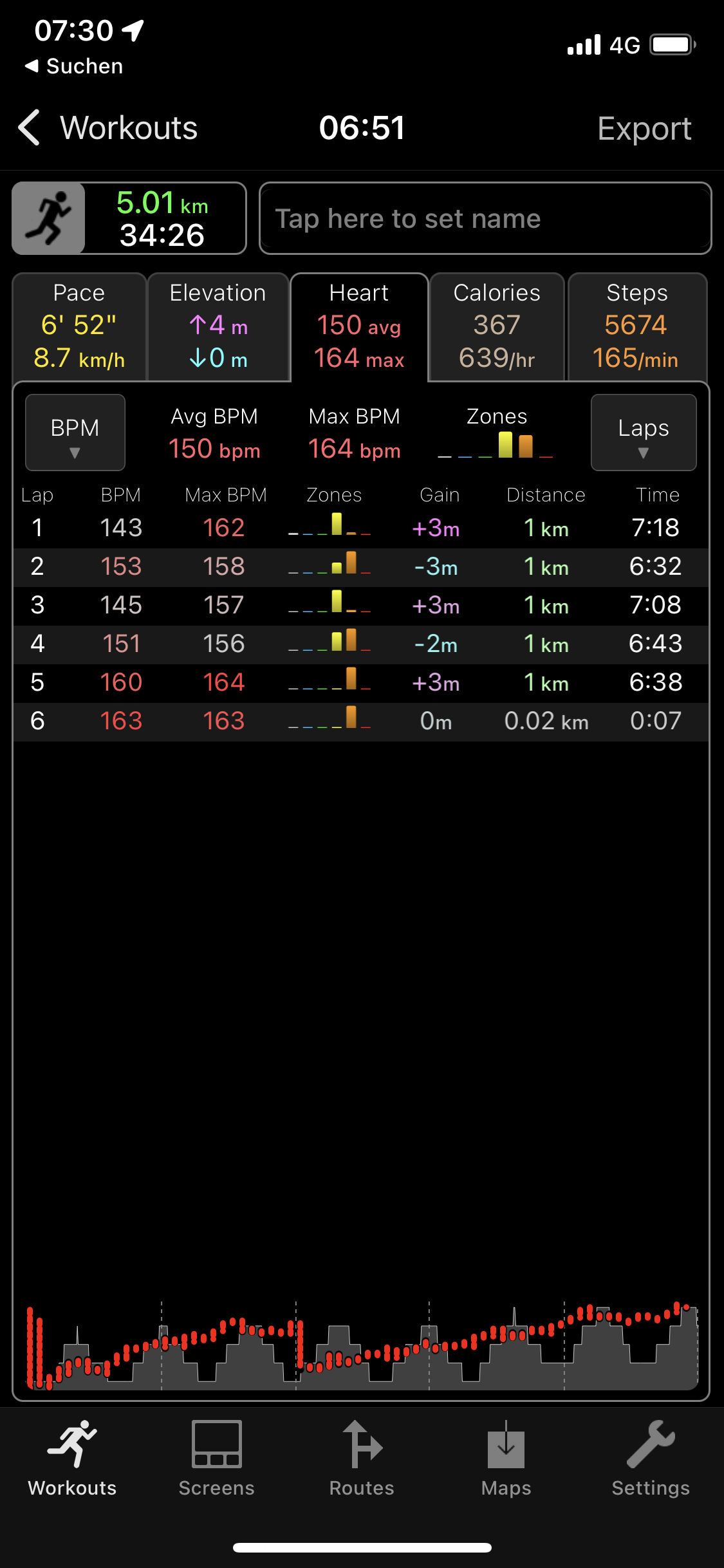Tap the field to set workout name
This screenshot has width=724, height=1568.
pyautogui.click(x=485, y=219)
